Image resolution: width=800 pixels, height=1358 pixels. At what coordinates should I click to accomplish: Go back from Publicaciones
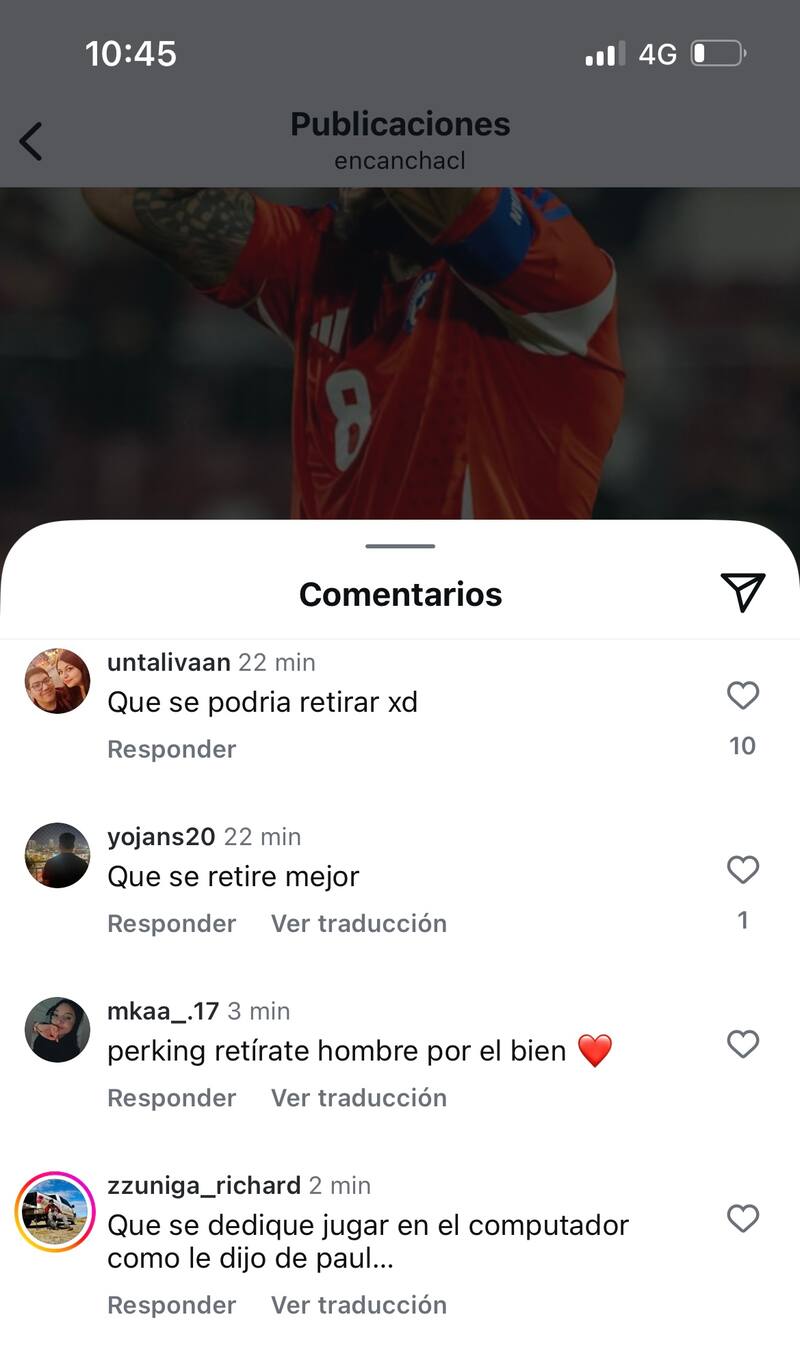32,141
